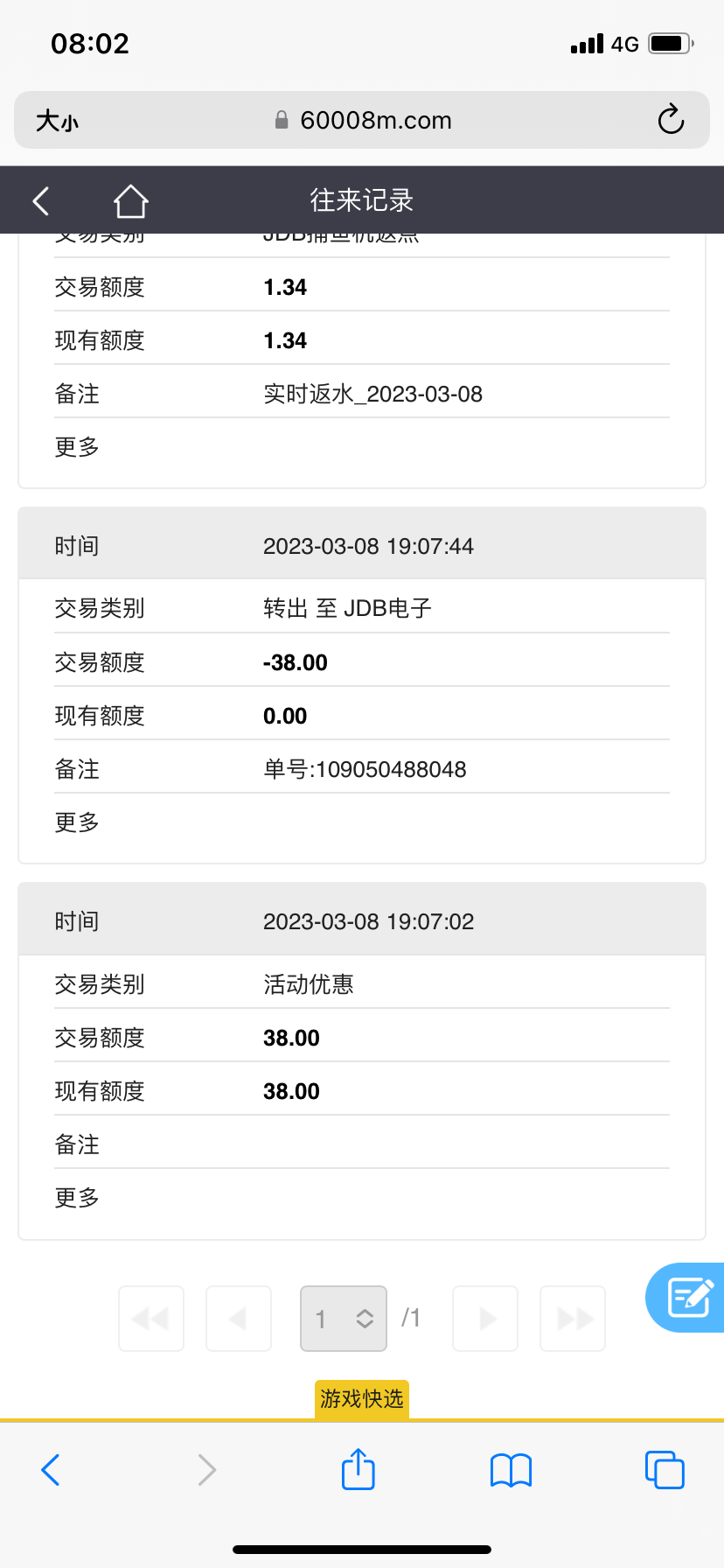
Task: Open 游戏快选 quick game selection
Action: coord(361,1398)
